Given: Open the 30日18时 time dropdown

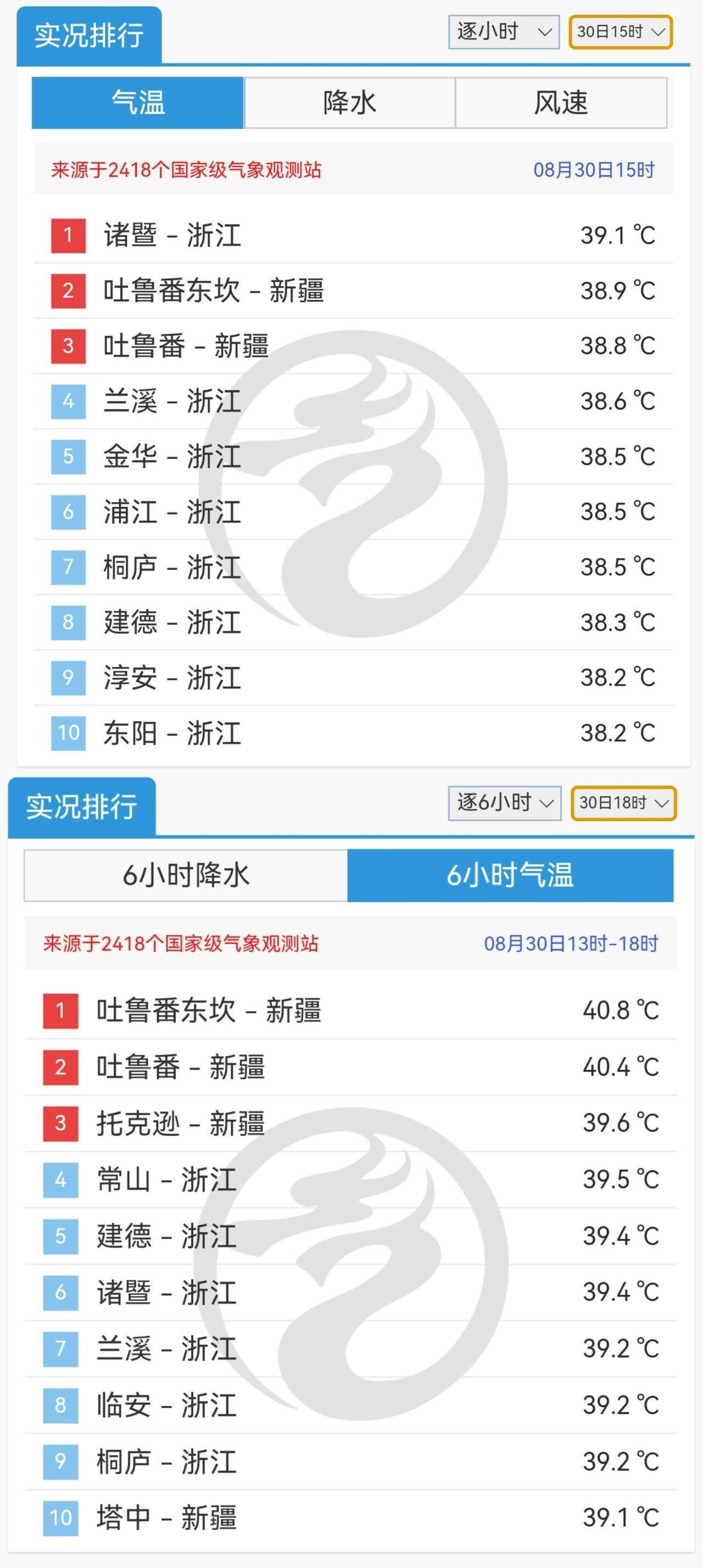Looking at the screenshot, I should [623, 803].
